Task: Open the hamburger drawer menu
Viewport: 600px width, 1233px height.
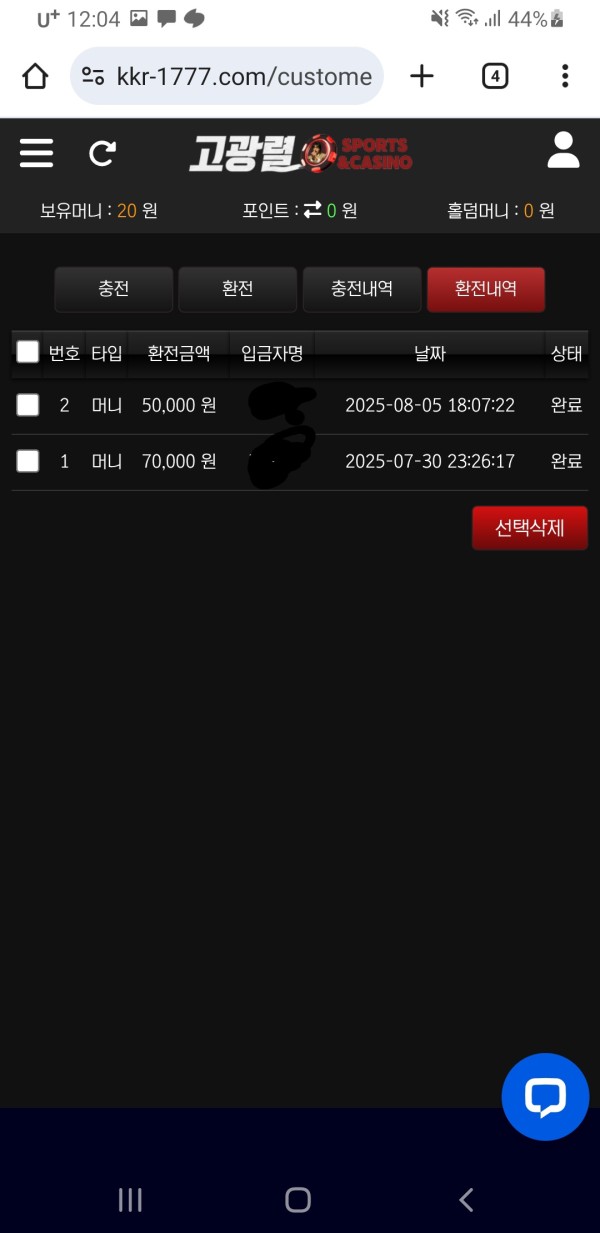Action: click(36, 153)
